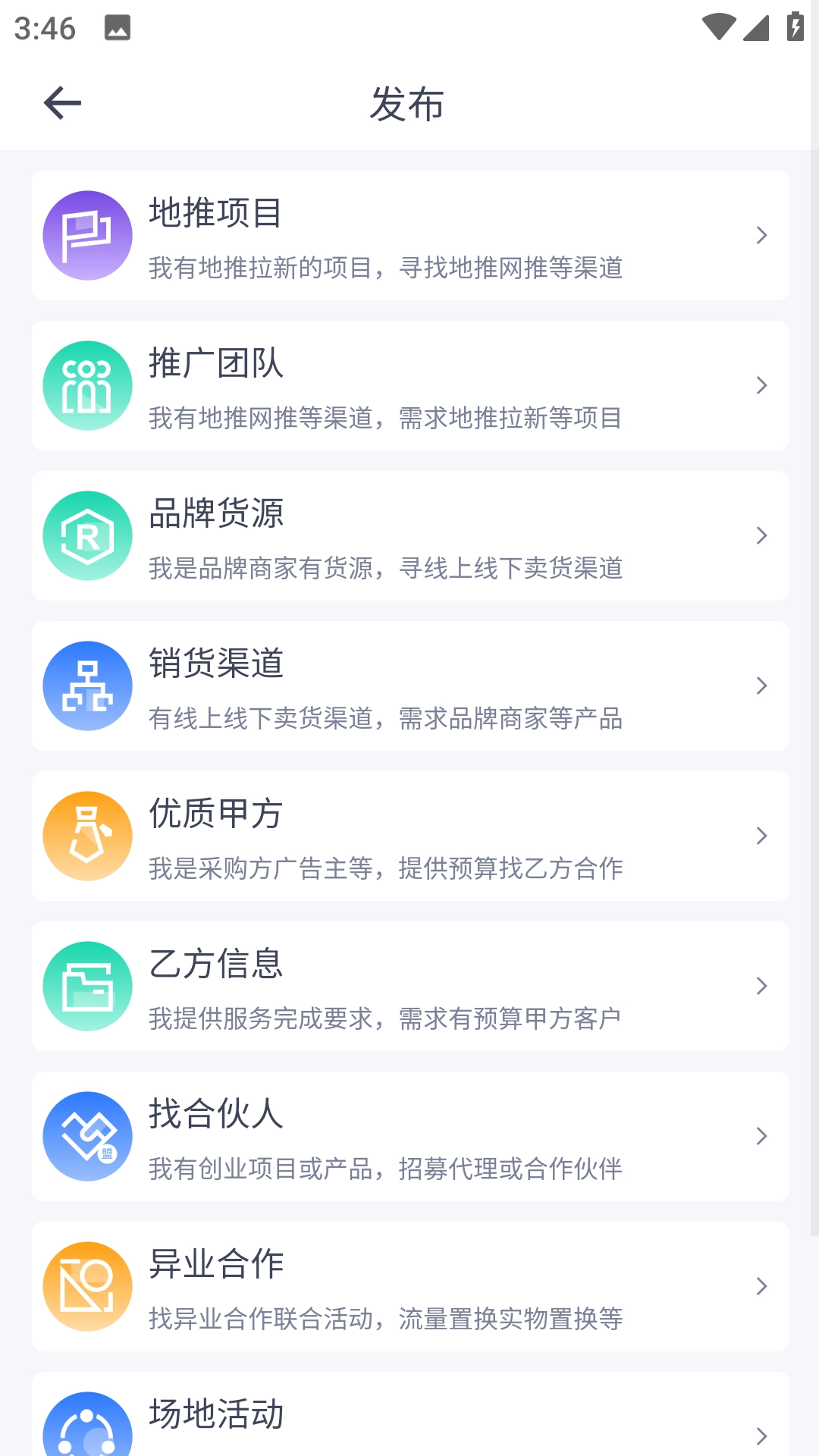Open the 销货渠道 publish option

(x=409, y=685)
